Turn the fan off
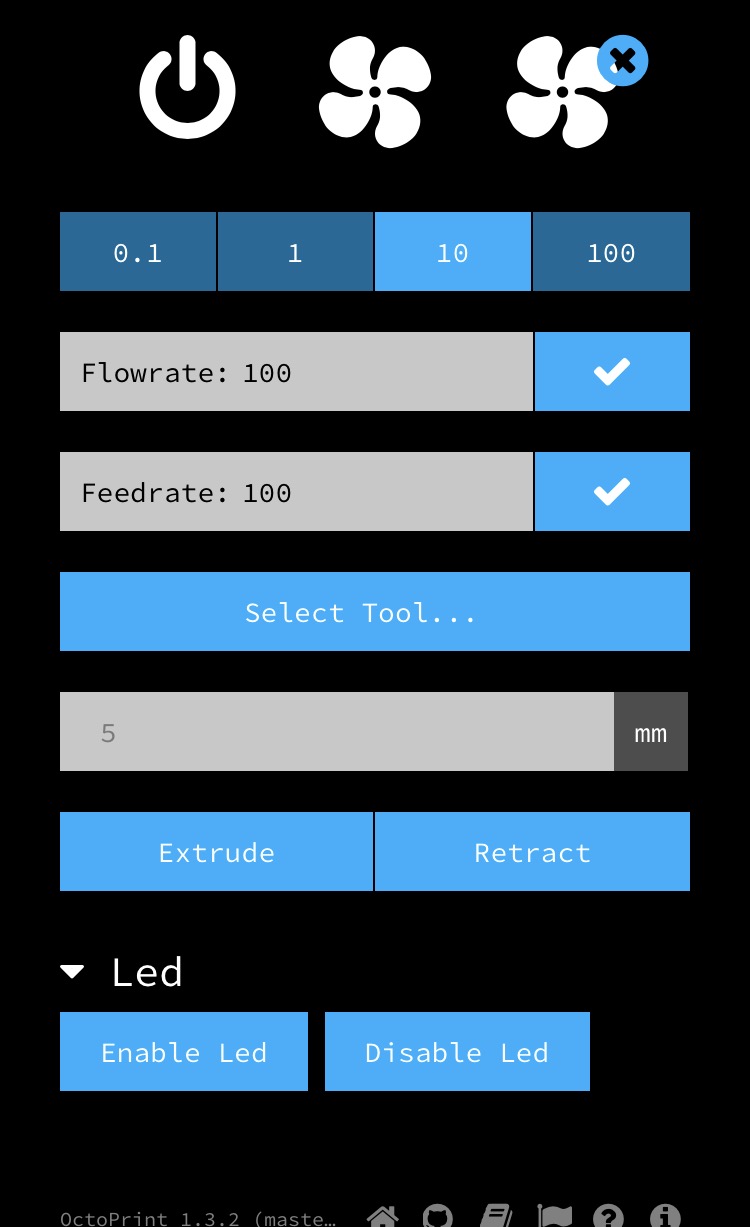 [x=577, y=90]
